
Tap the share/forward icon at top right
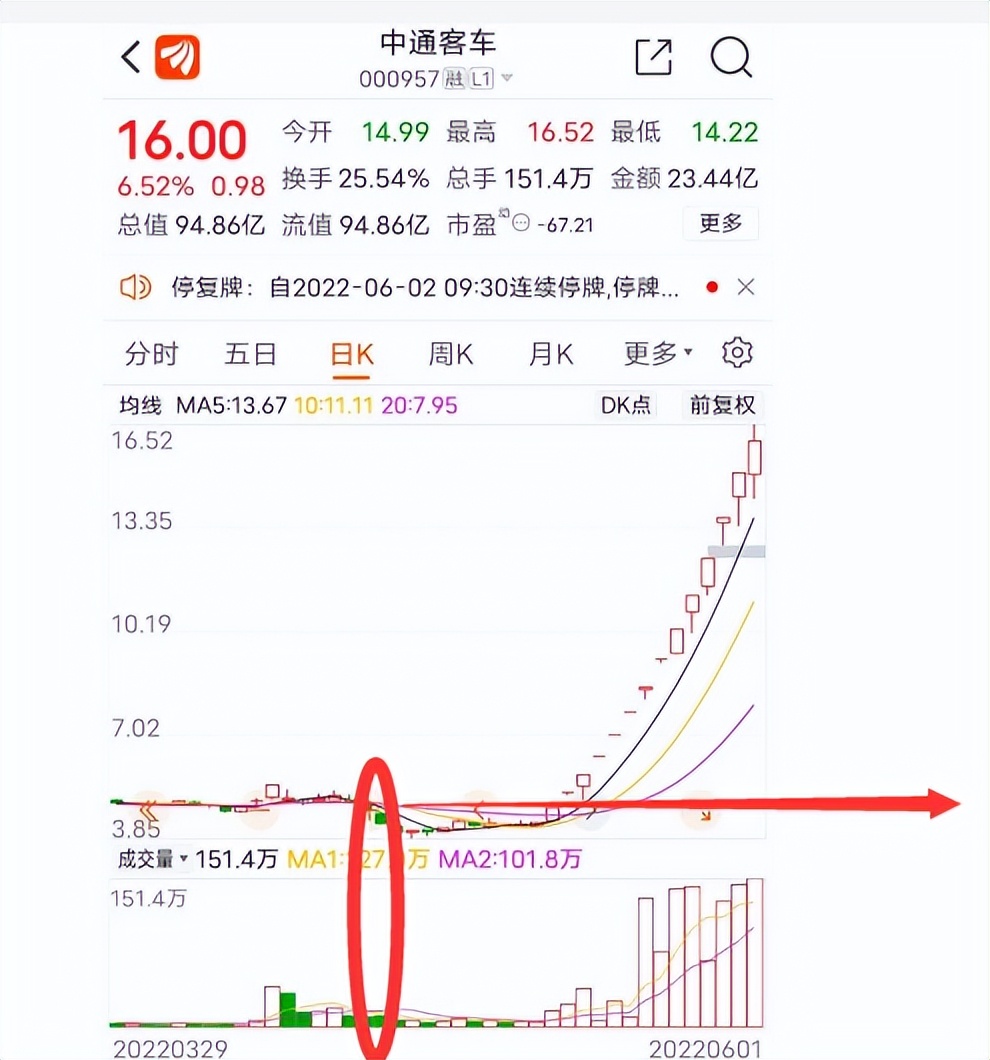653,58
